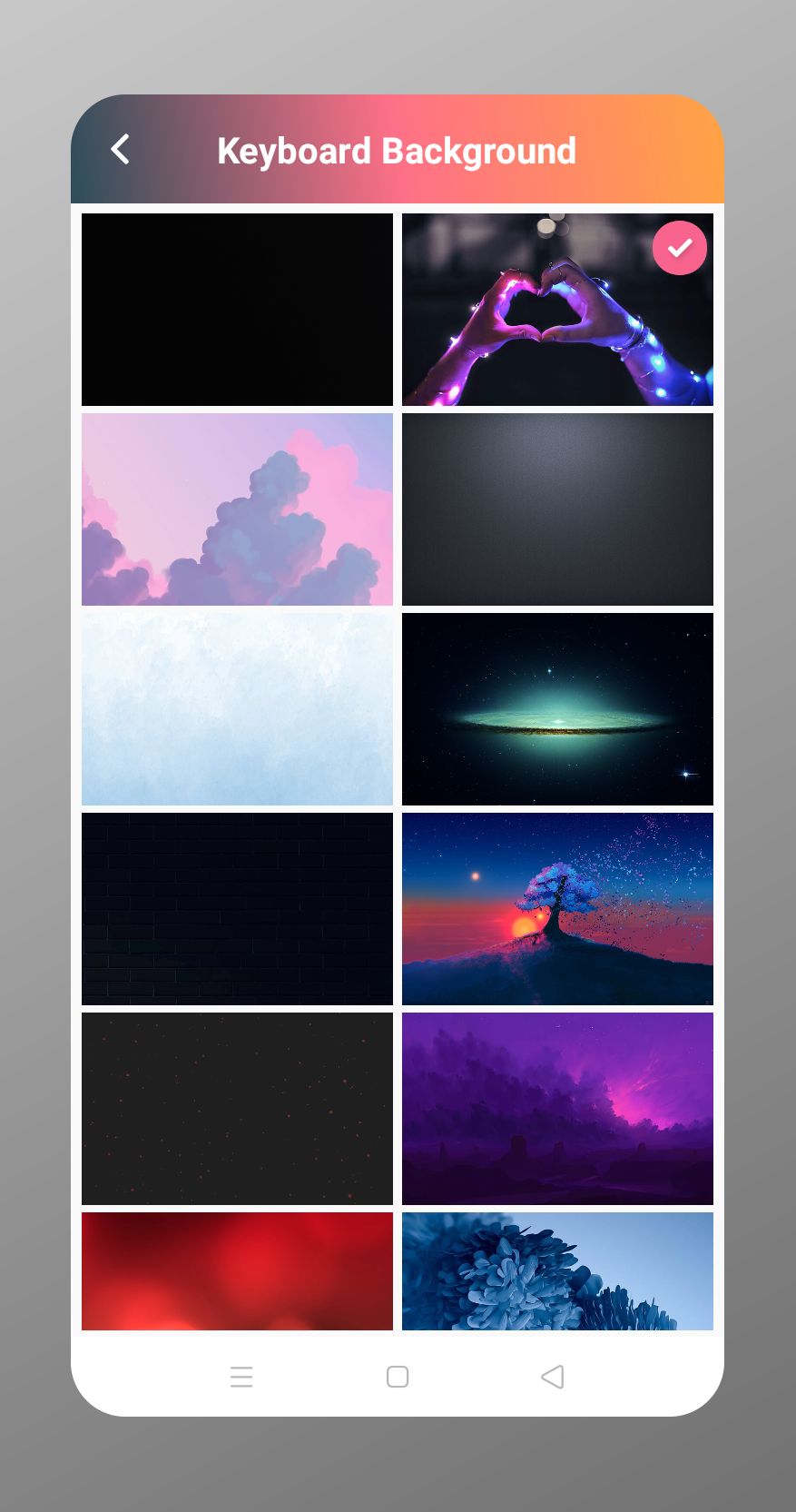This screenshot has width=796, height=1512.
Task: Open recent apps from navigation bar
Action: (241, 1377)
